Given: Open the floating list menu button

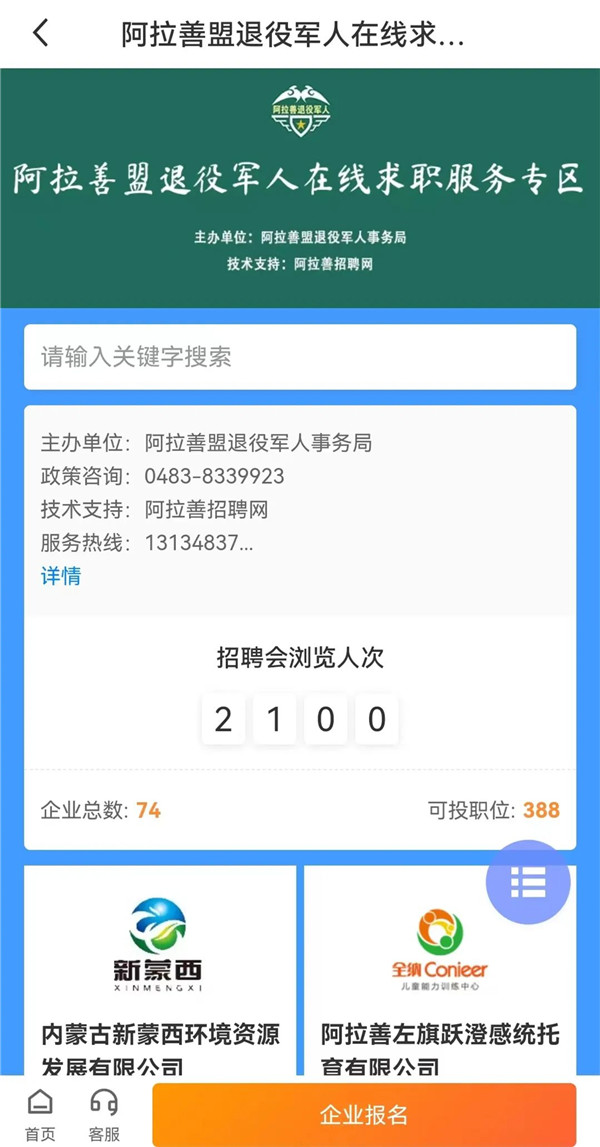Looking at the screenshot, I should pyautogui.click(x=528, y=882).
